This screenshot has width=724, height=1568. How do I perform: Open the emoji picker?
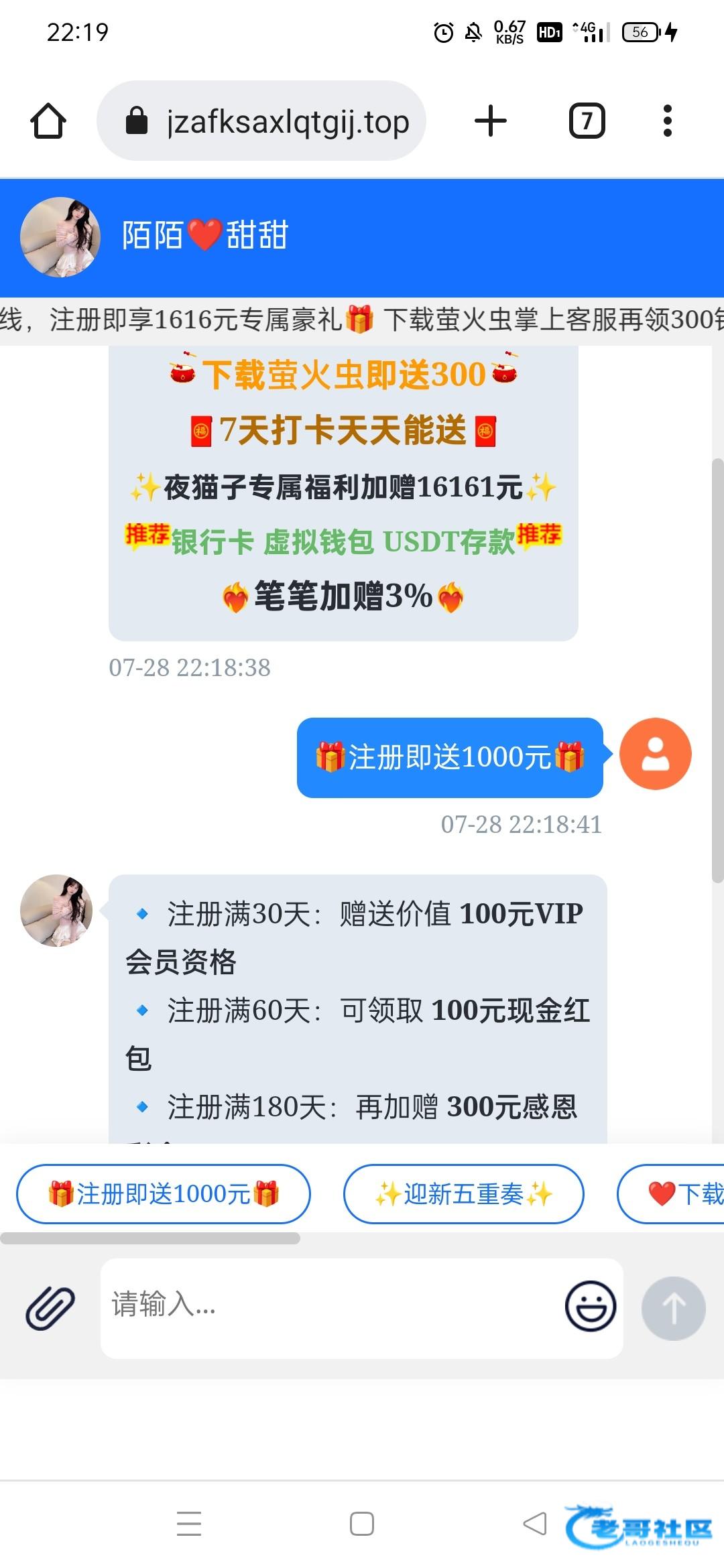(x=591, y=1307)
